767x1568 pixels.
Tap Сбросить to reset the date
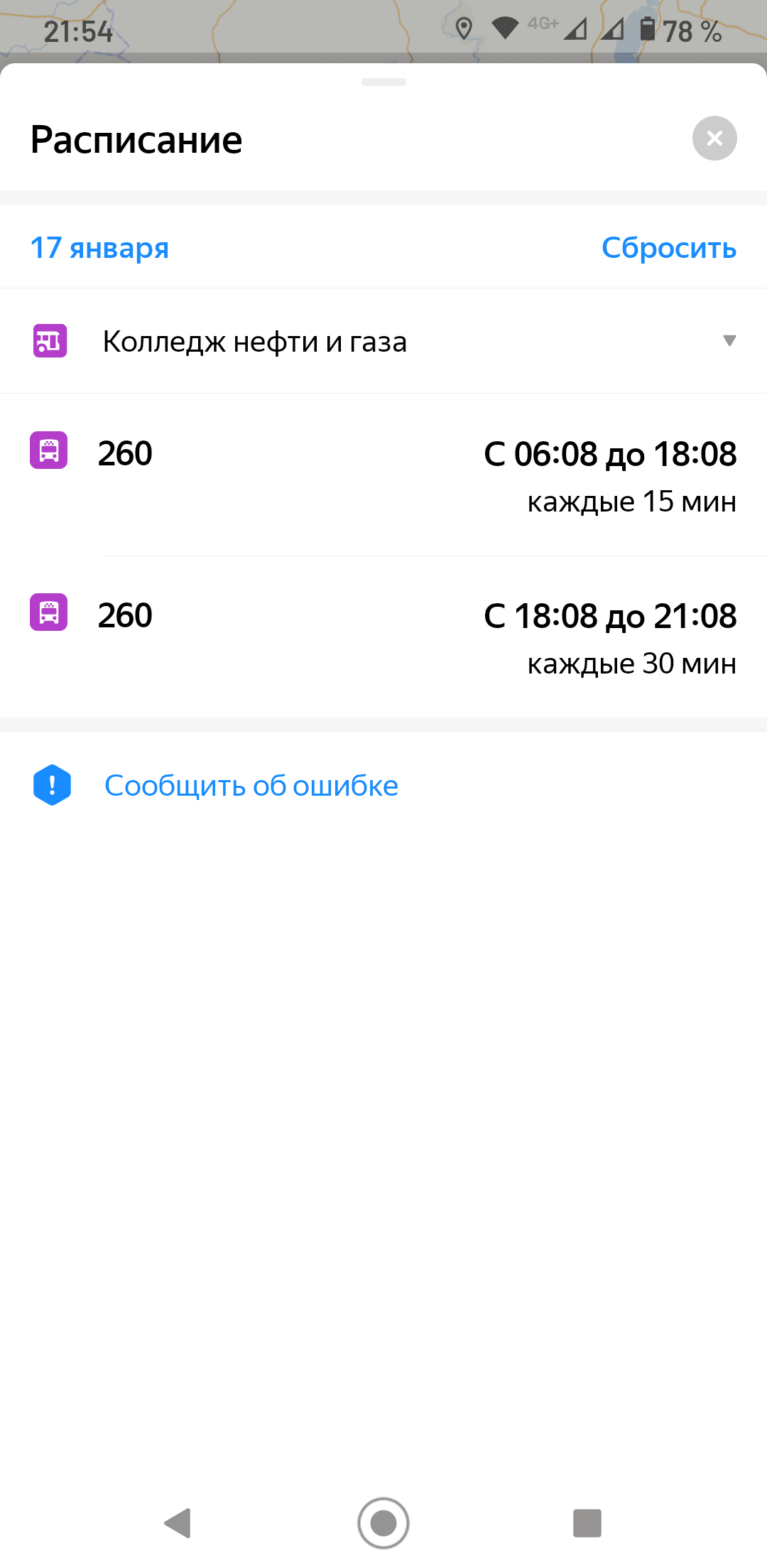(668, 248)
